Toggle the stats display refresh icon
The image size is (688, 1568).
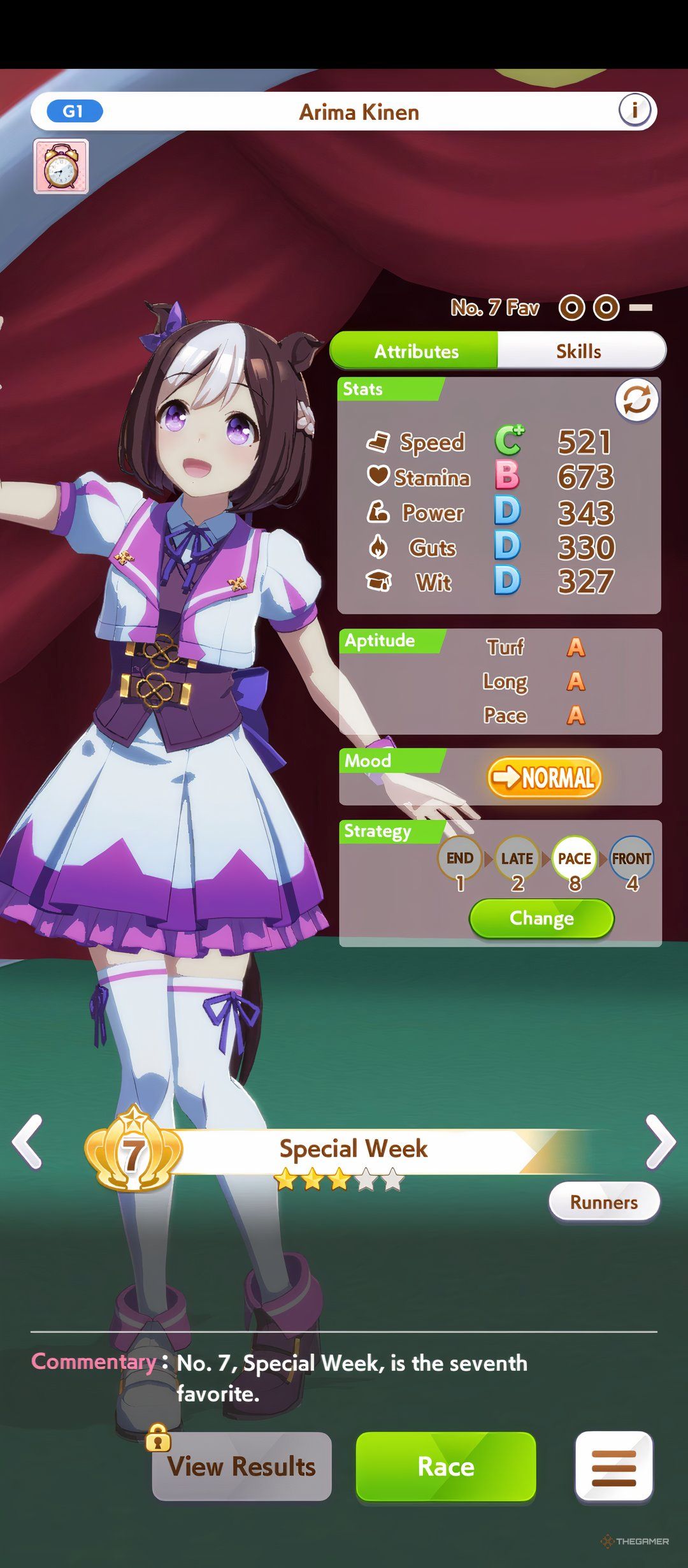tap(636, 401)
